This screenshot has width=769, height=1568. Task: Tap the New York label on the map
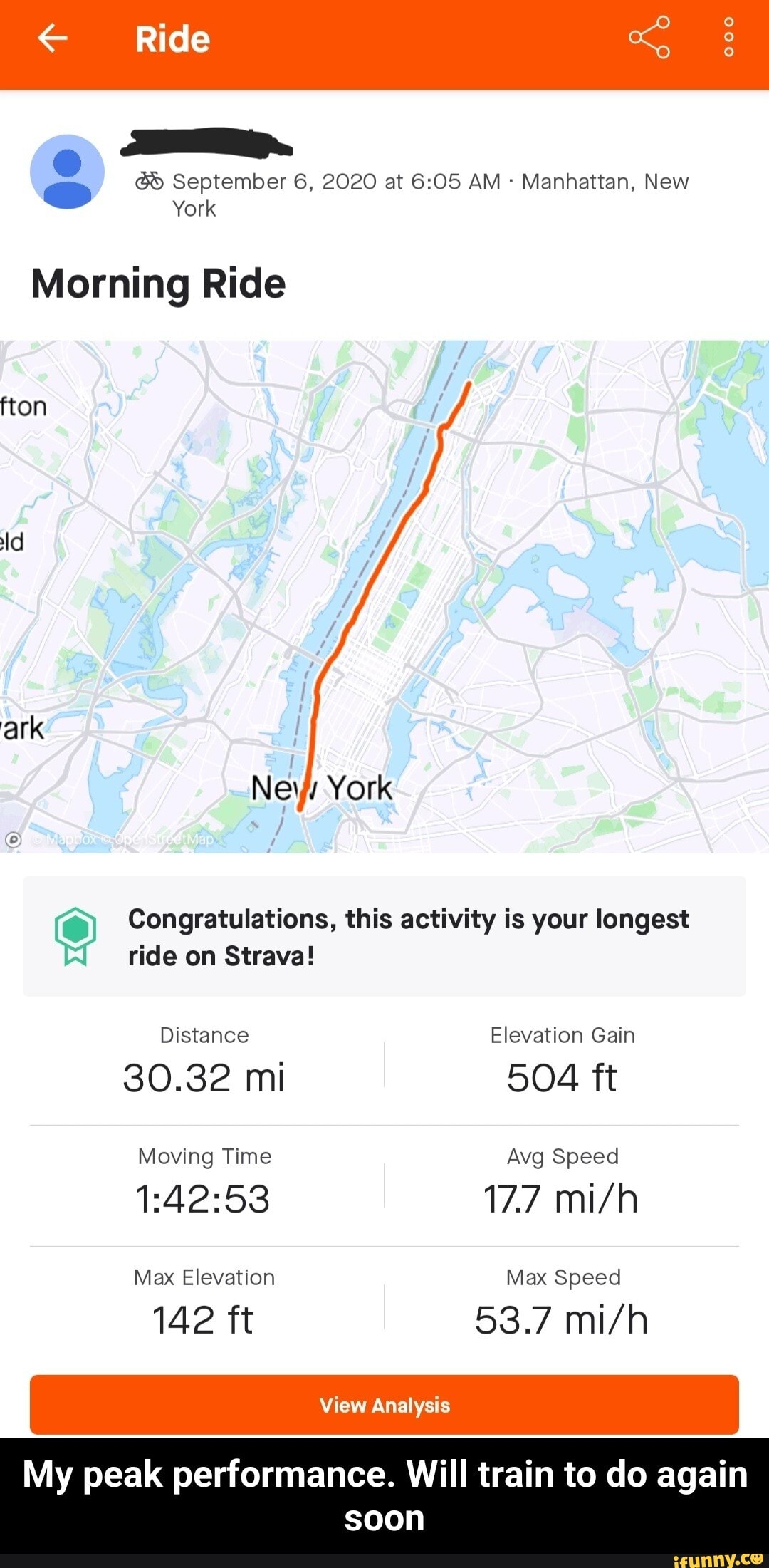point(320,788)
